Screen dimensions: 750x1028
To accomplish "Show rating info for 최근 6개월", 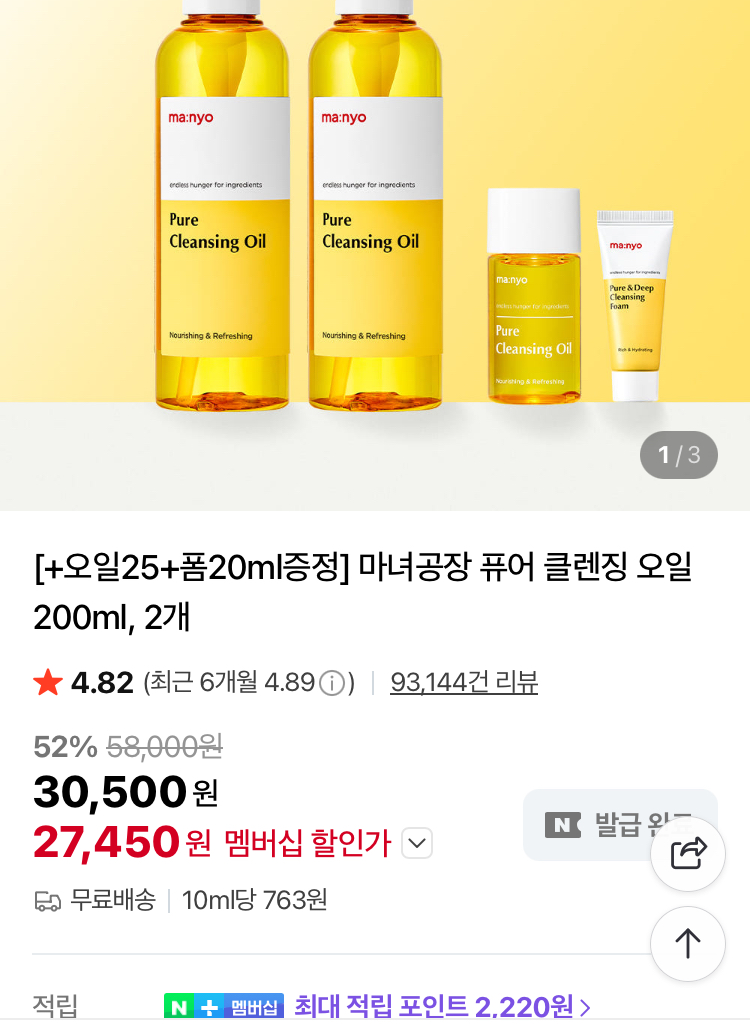I will (331, 684).
